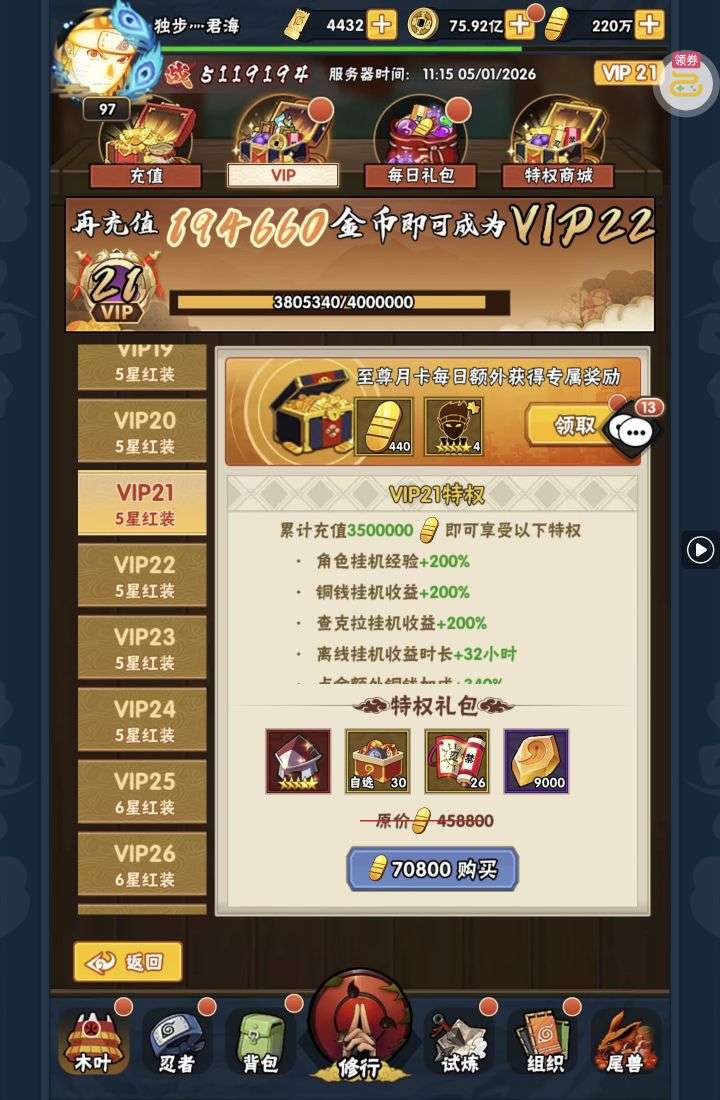Open the 背包 backpack
720x1100 pixels.
[260, 1043]
